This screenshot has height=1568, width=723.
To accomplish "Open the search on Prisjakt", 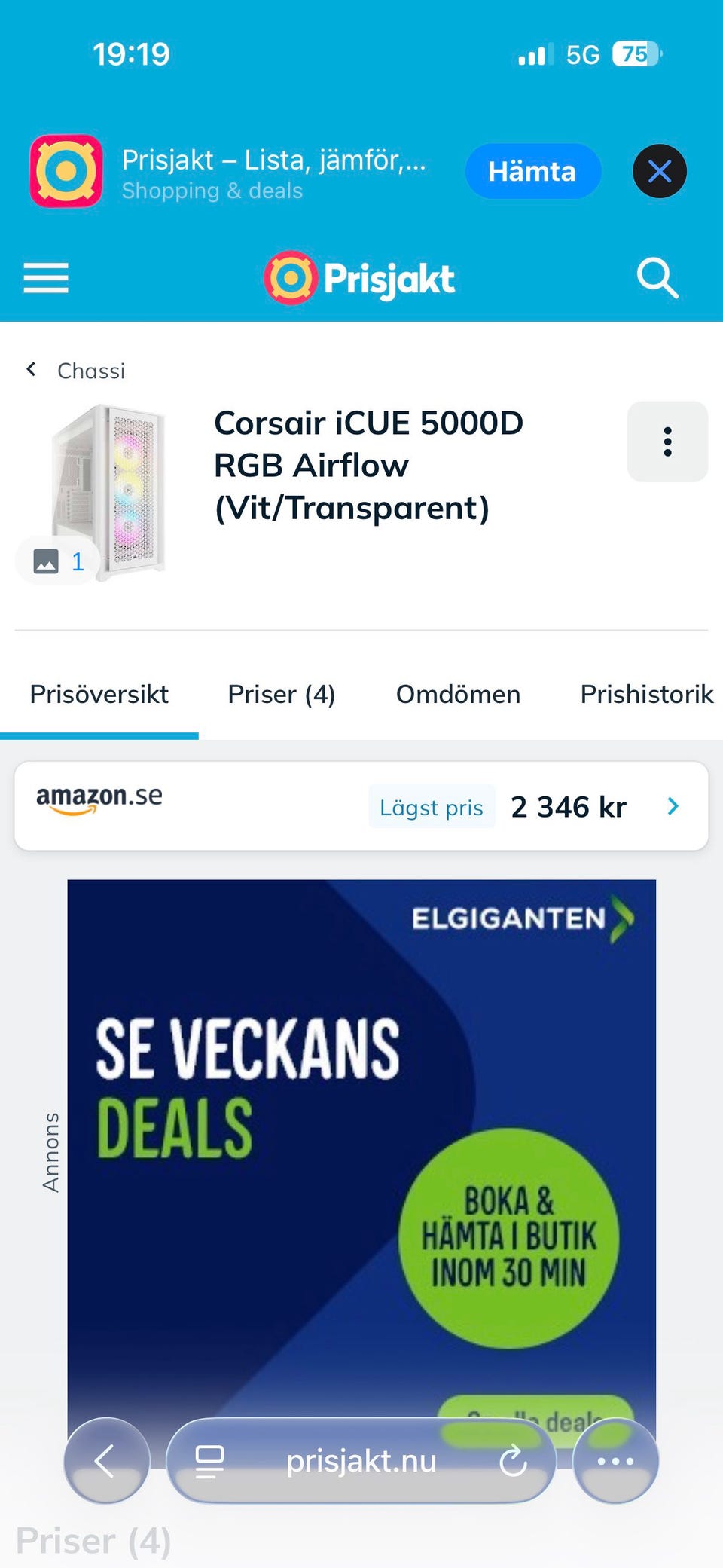I will point(657,278).
